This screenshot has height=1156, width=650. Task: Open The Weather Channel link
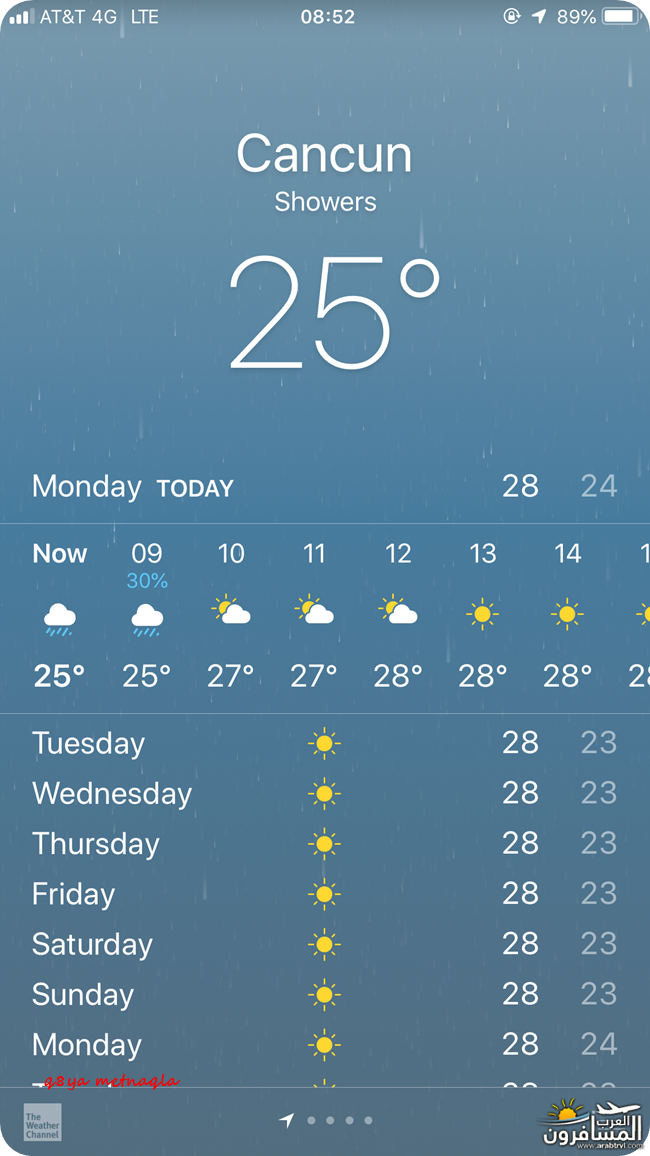pos(42,1122)
